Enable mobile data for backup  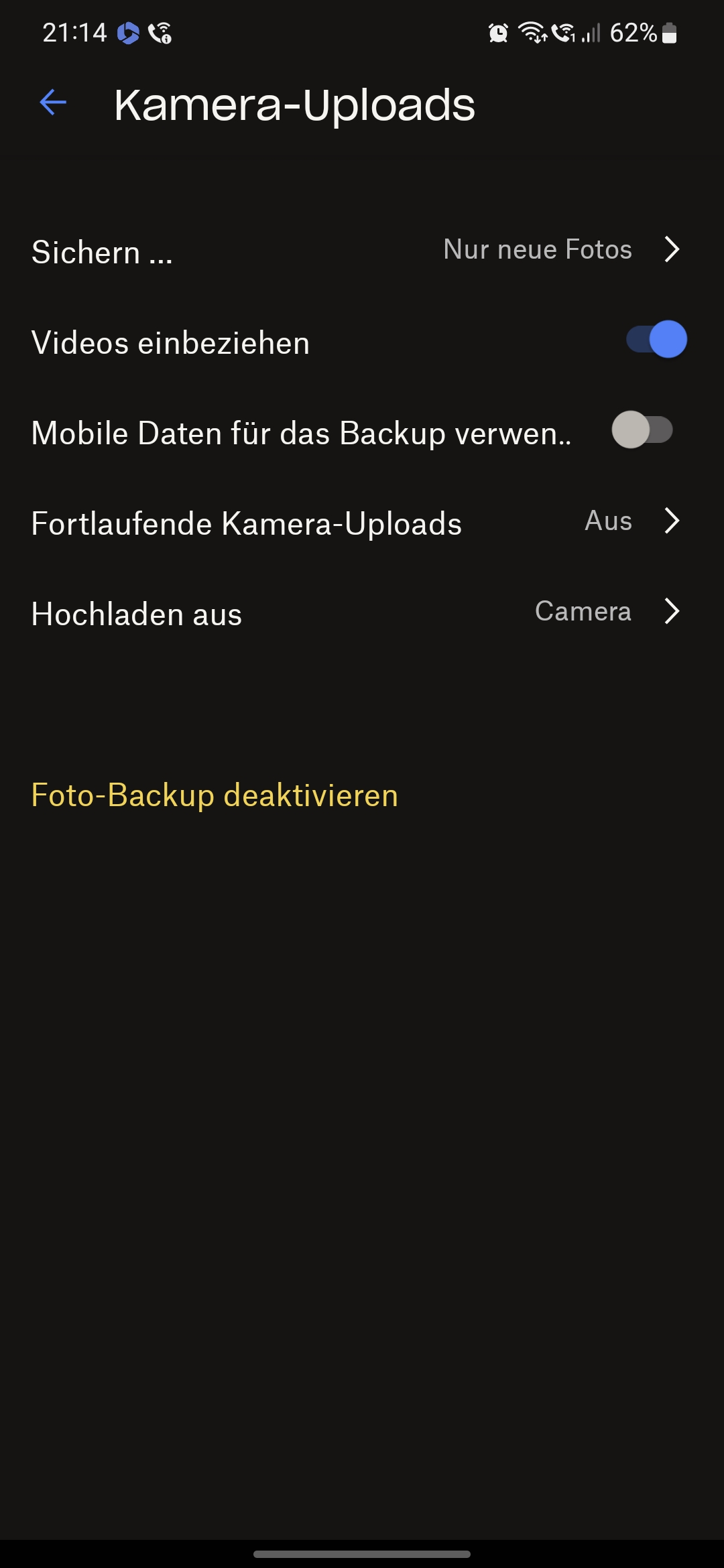coord(642,430)
